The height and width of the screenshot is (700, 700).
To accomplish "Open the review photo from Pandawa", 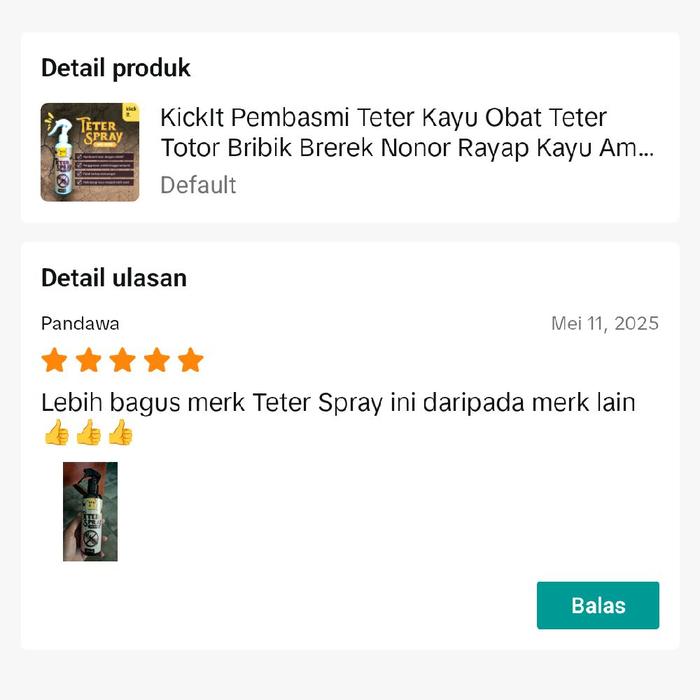I will click(90, 511).
